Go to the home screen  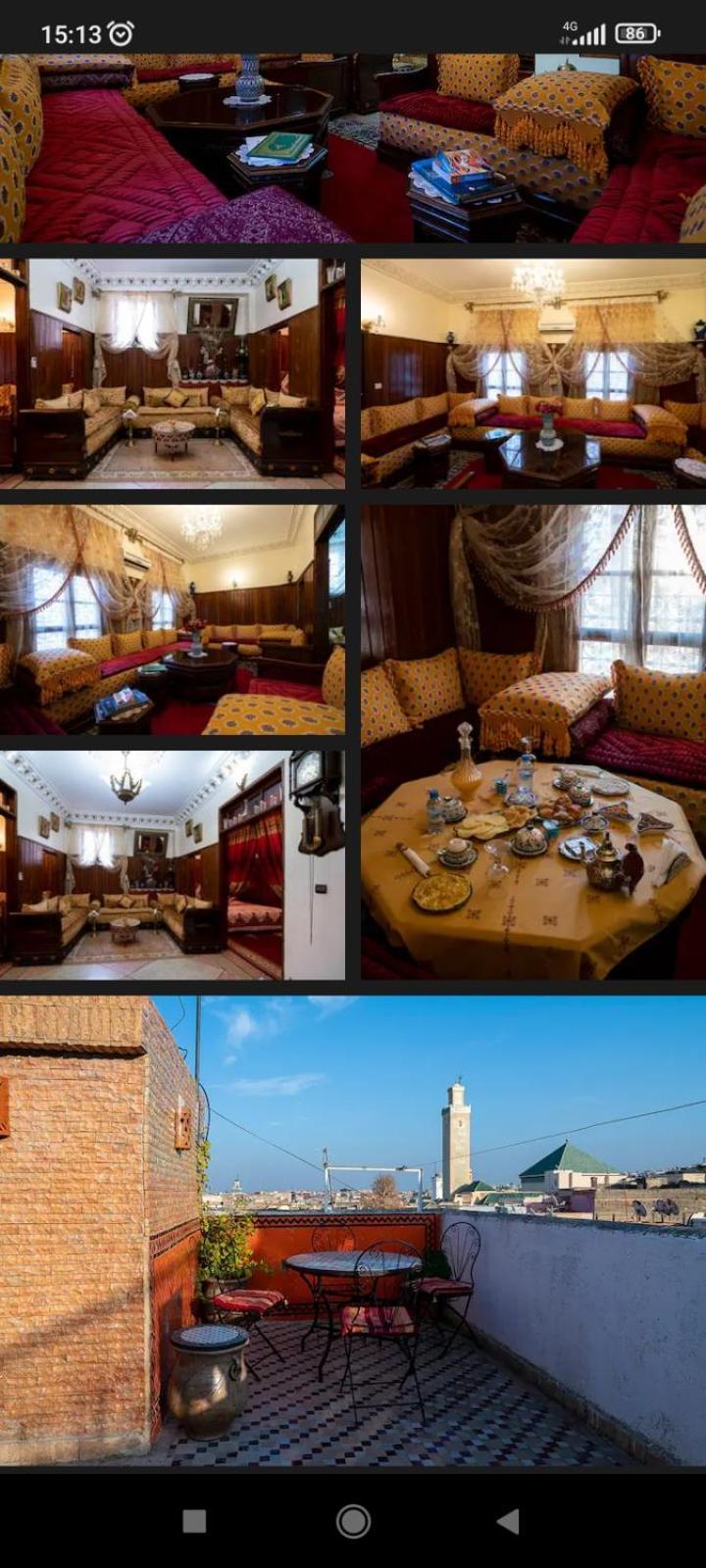(x=353, y=1521)
